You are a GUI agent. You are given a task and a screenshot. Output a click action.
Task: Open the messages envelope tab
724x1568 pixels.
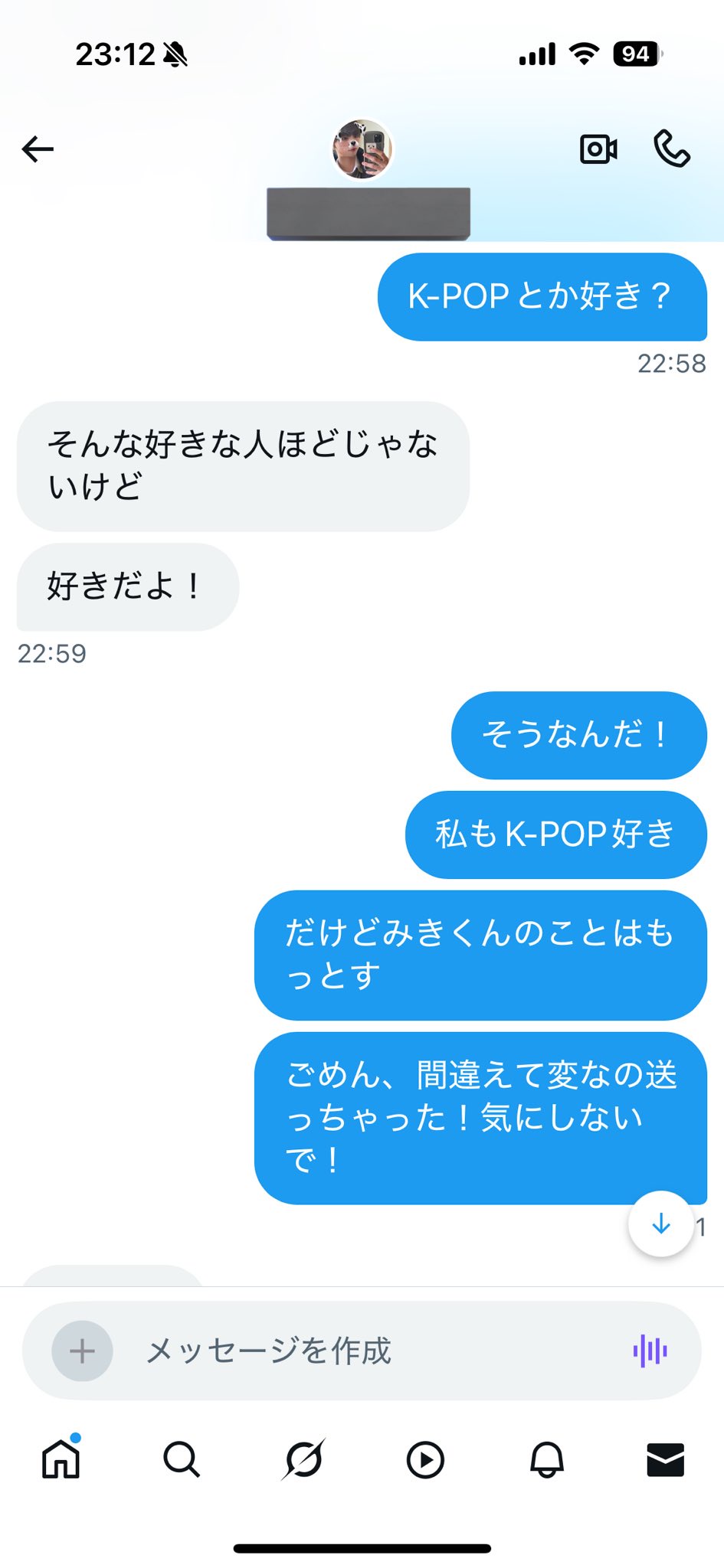[x=665, y=1459]
